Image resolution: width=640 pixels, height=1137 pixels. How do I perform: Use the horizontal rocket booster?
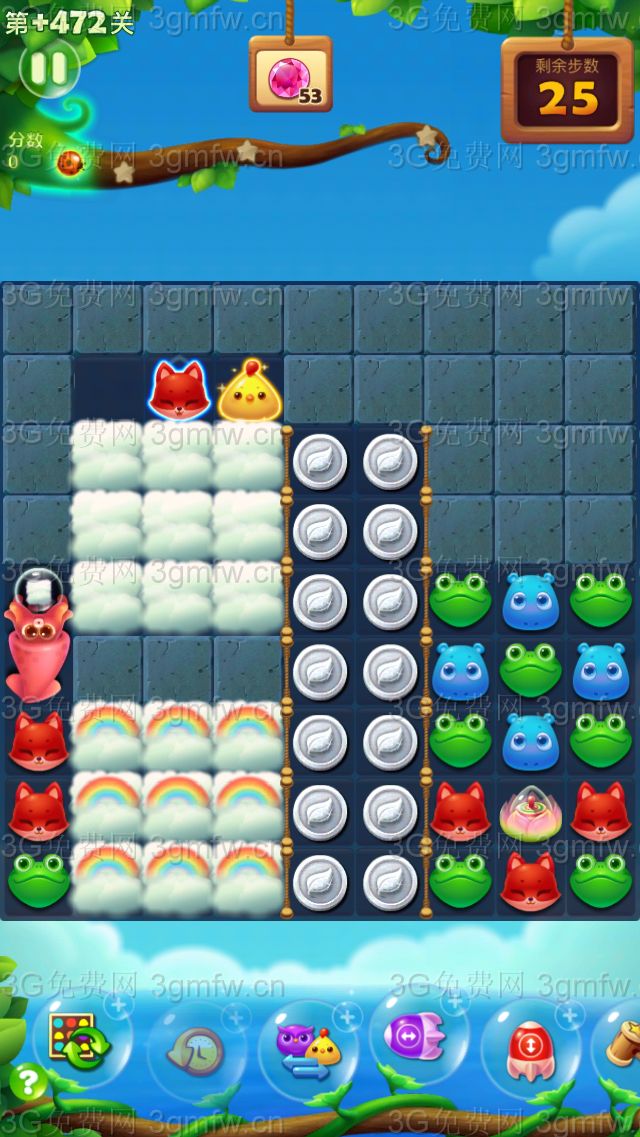pos(418,1040)
